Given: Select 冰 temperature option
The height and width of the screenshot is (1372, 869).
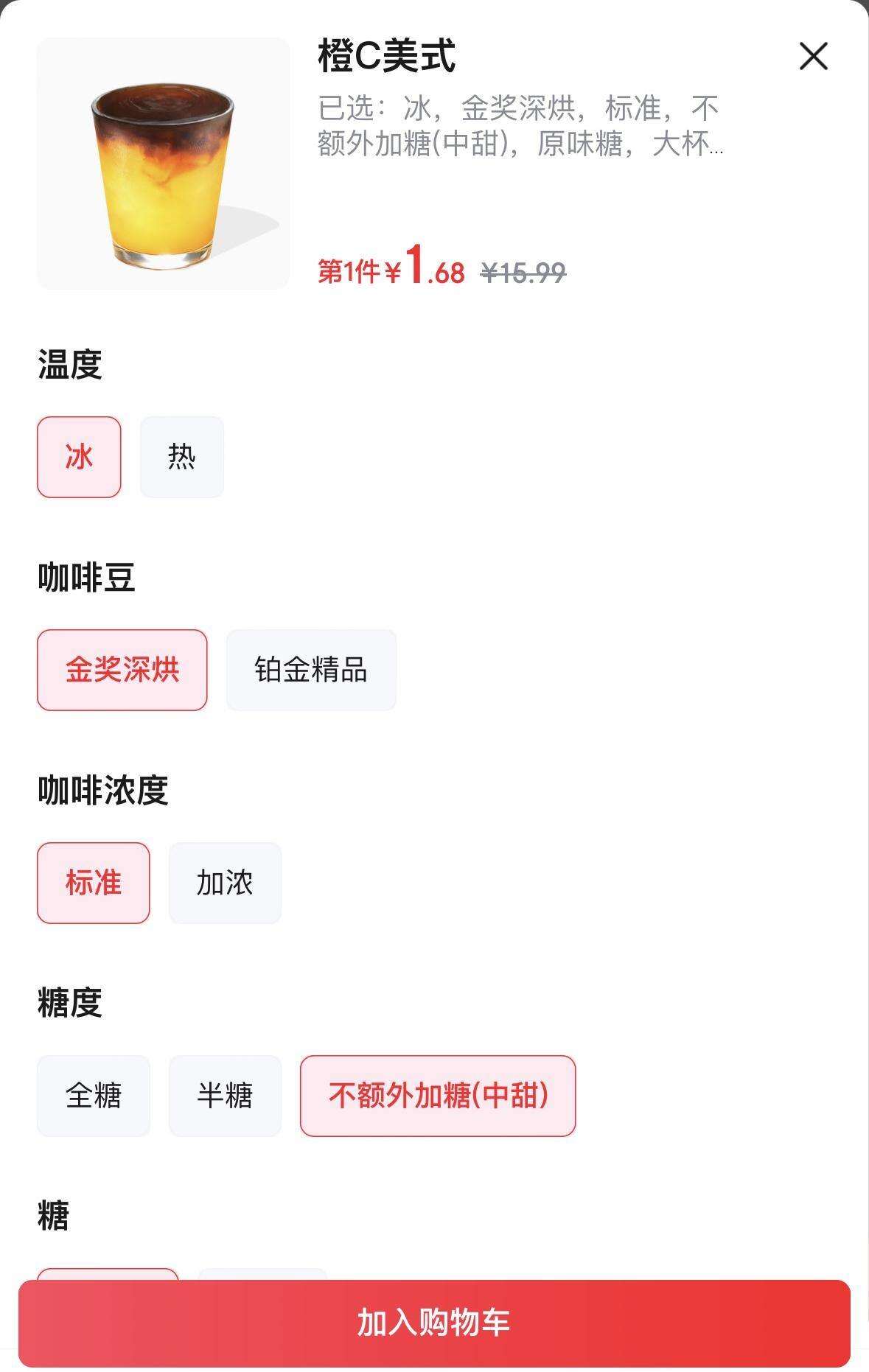Looking at the screenshot, I should (x=79, y=457).
